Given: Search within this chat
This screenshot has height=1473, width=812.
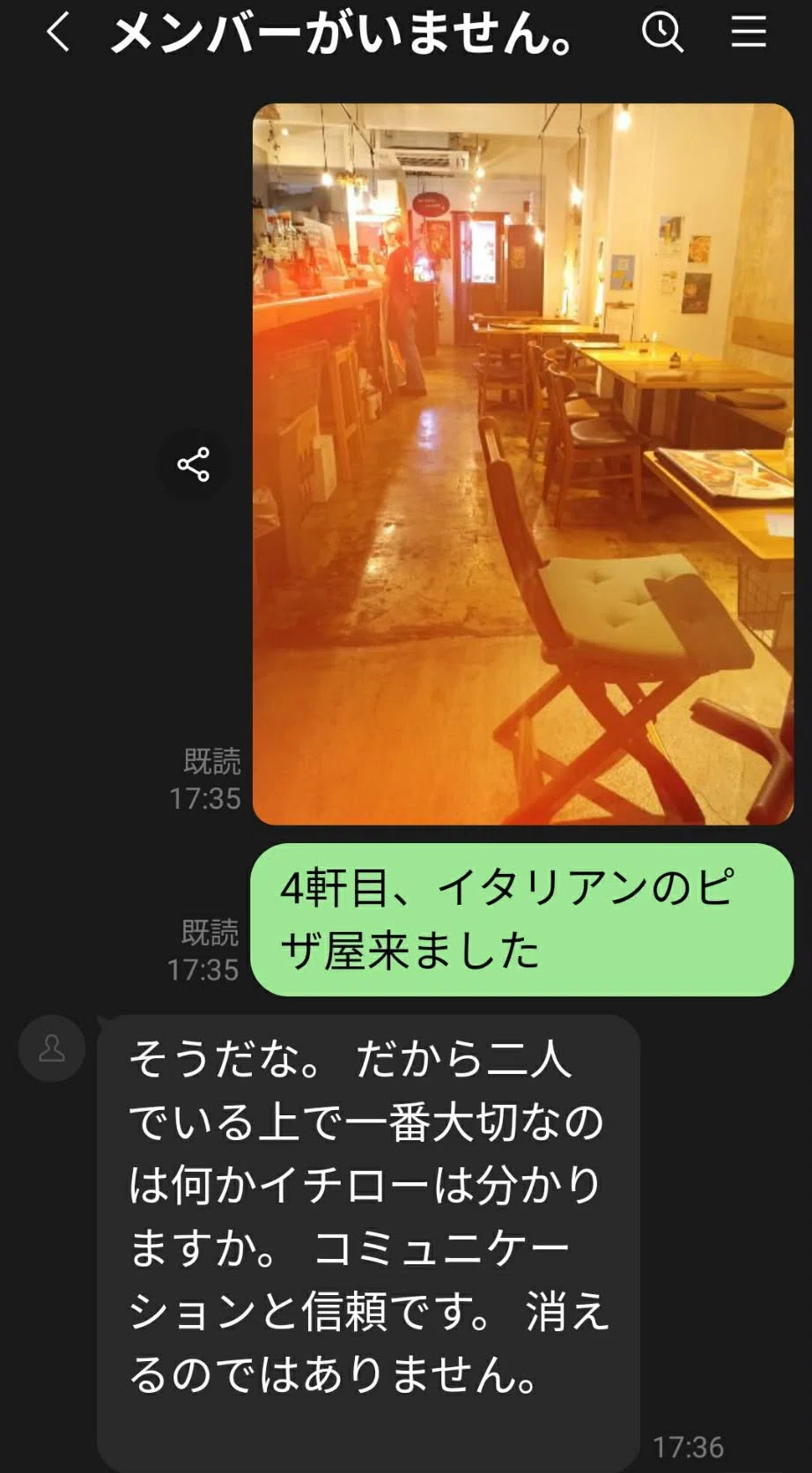Looking at the screenshot, I should pos(662,33).
